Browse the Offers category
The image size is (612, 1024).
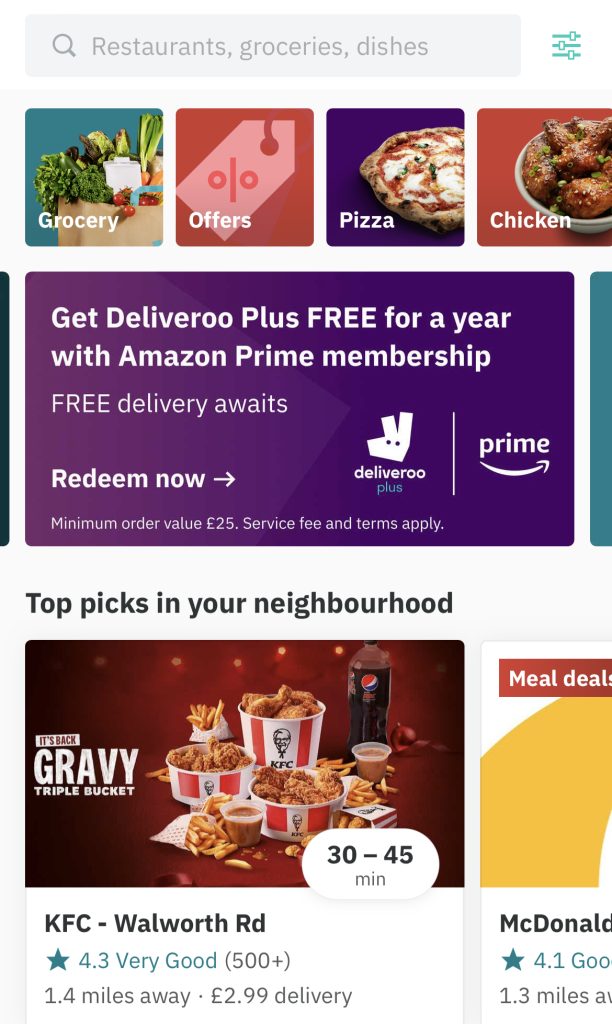pos(244,177)
